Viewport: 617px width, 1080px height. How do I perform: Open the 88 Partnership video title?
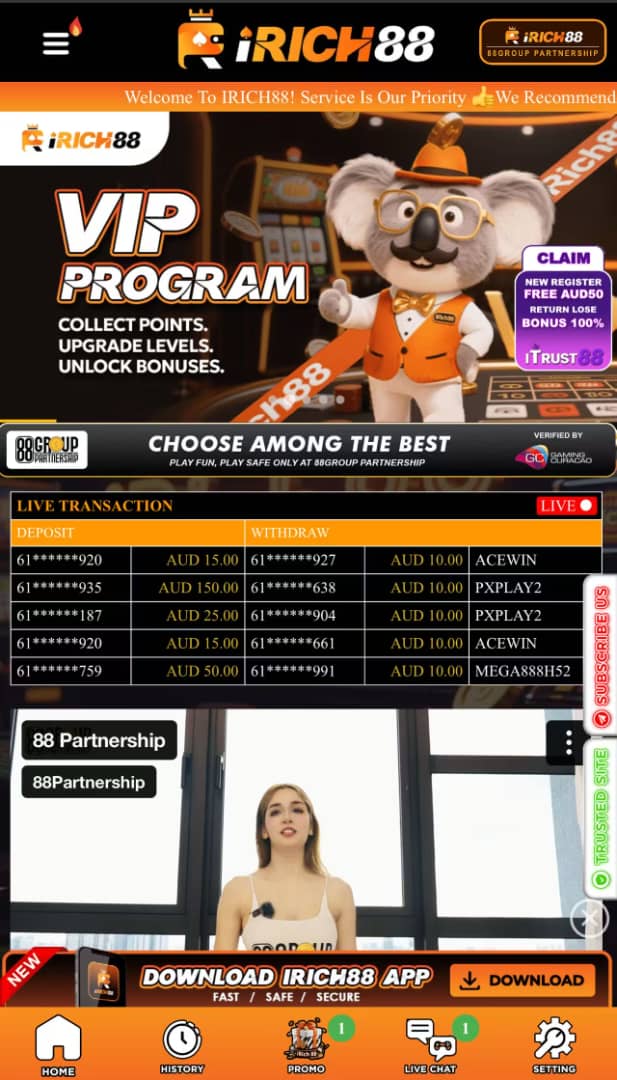[x=98, y=741]
